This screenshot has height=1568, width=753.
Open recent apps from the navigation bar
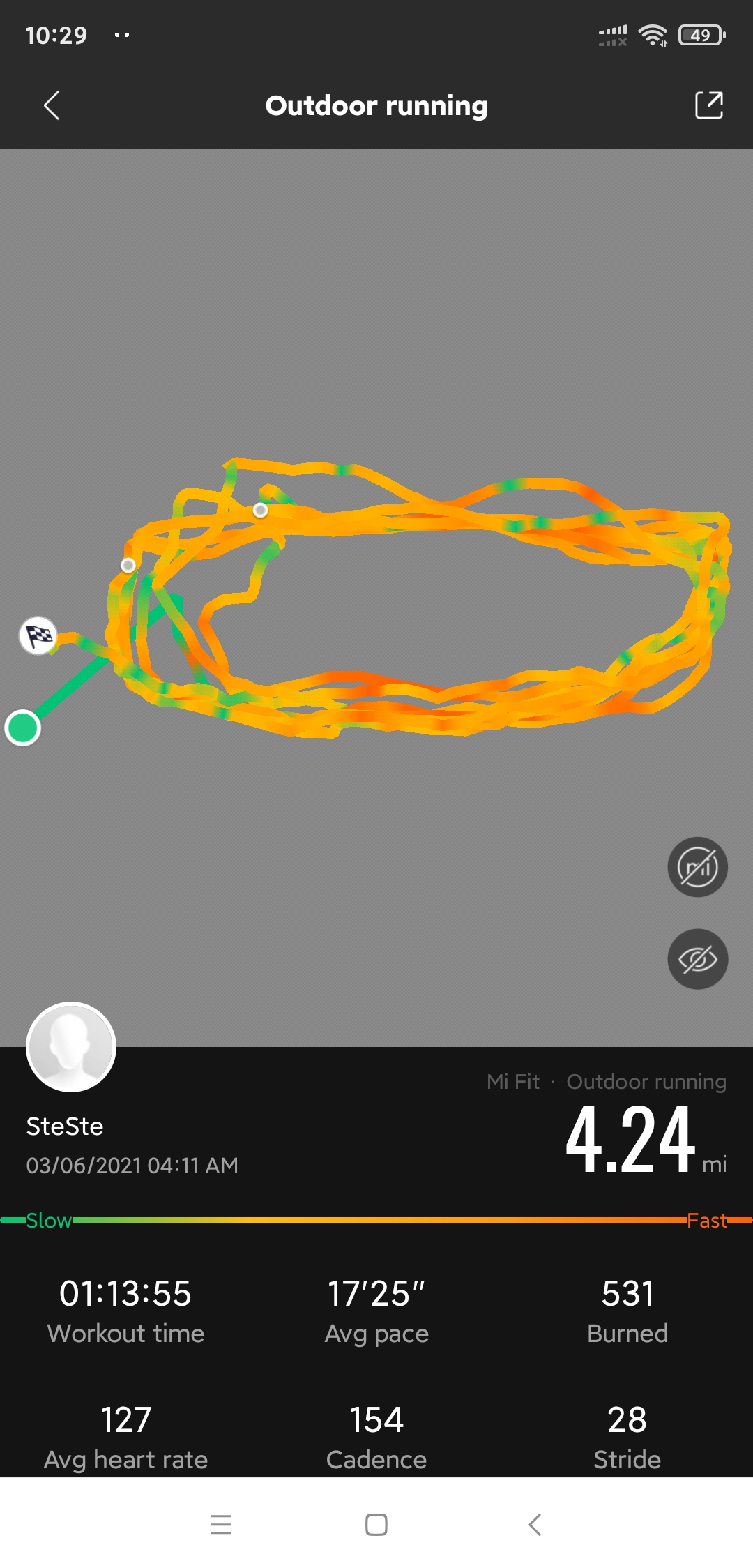[221, 1525]
